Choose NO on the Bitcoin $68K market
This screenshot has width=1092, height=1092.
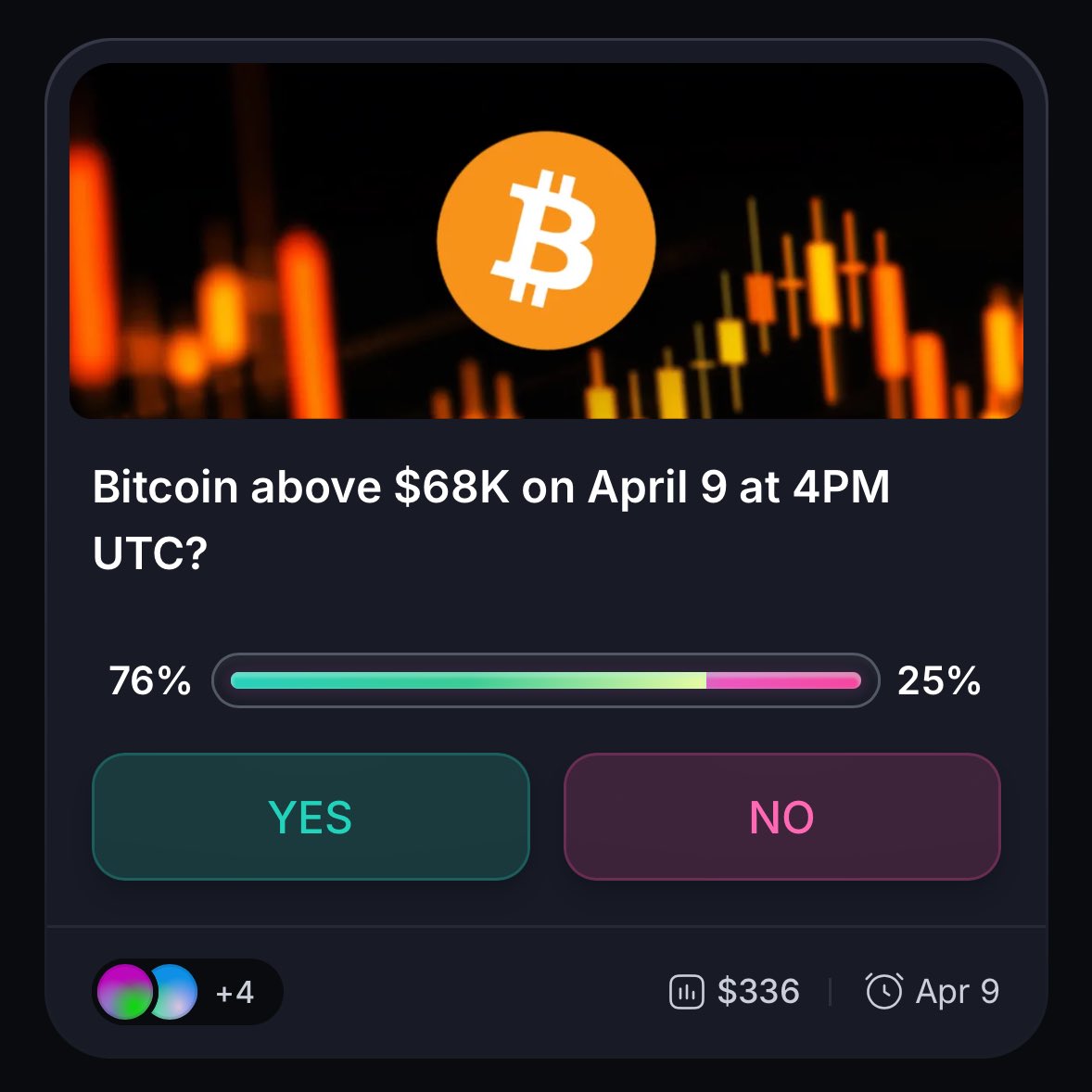pyautogui.click(x=781, y=817)
